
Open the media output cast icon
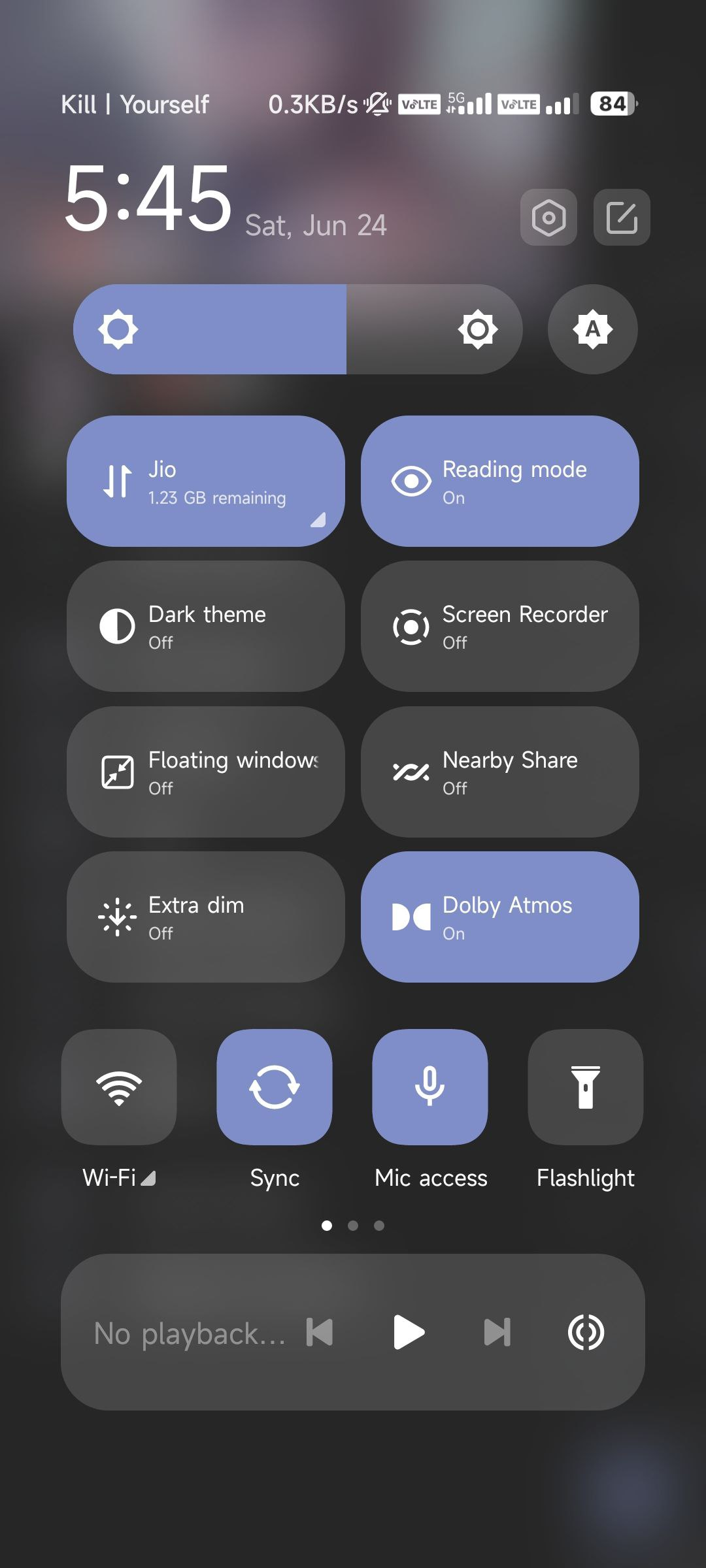(x=586, y=1333)
